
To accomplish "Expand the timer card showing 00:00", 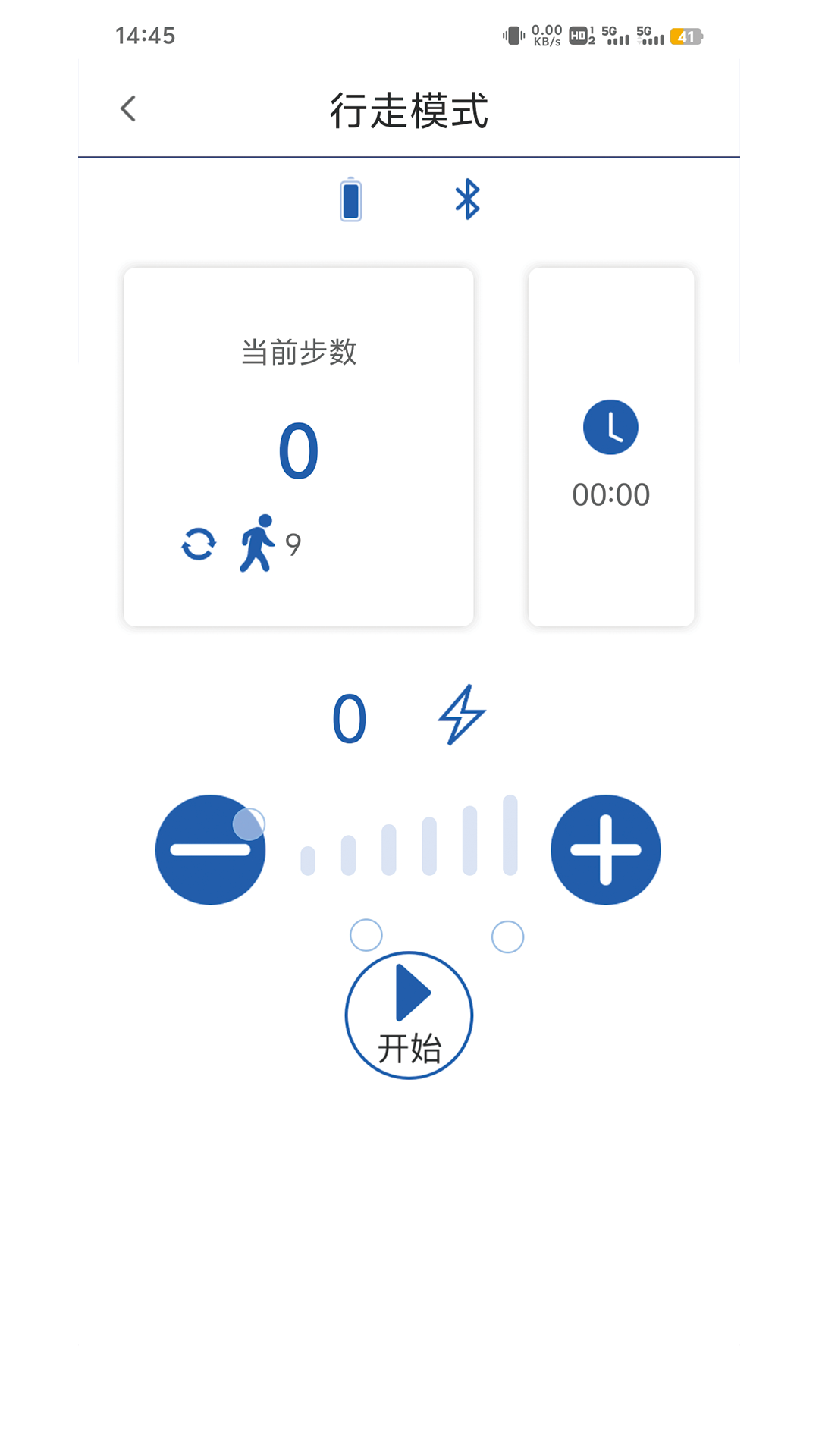I will 610,447.
